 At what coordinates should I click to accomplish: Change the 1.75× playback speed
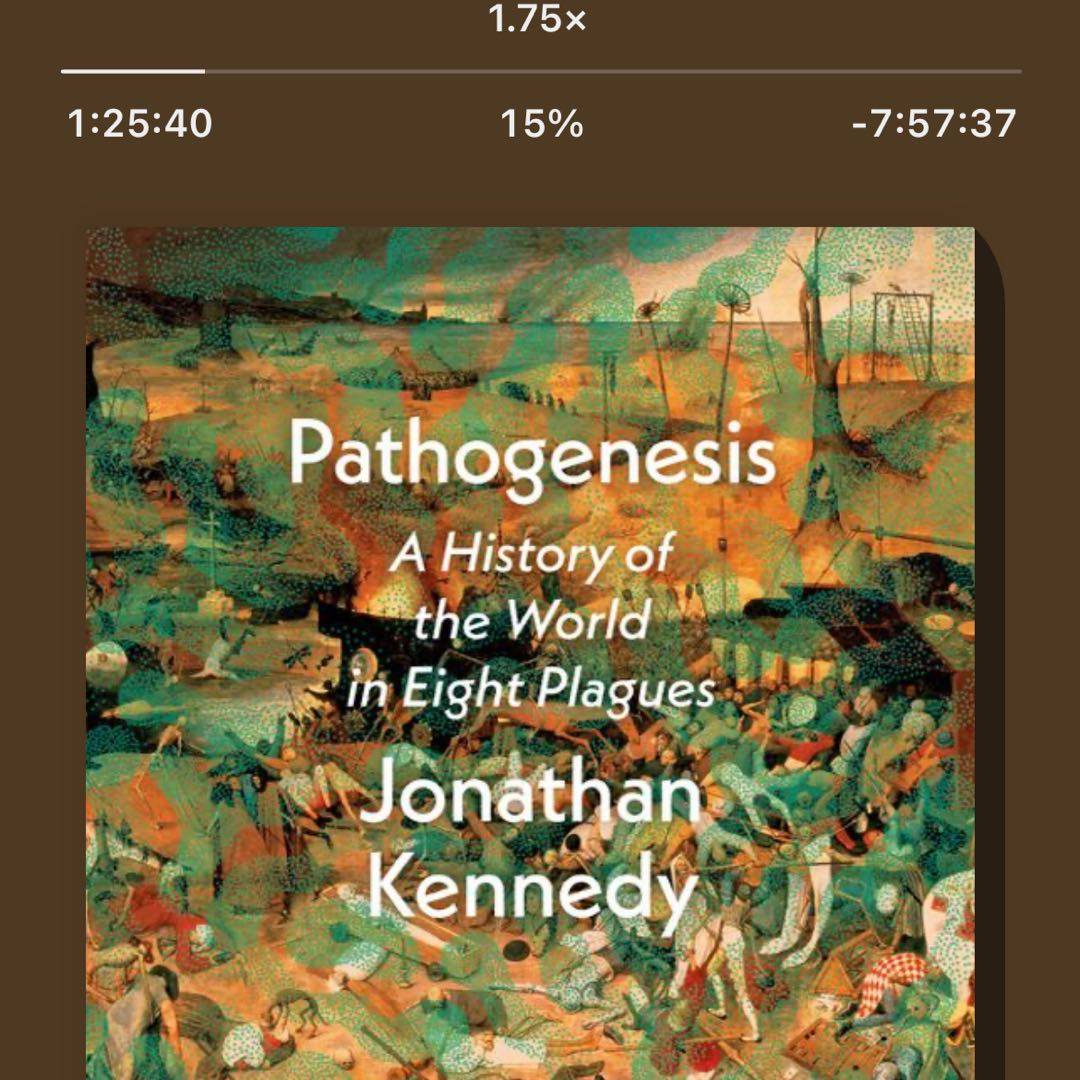tap(538, 20)
